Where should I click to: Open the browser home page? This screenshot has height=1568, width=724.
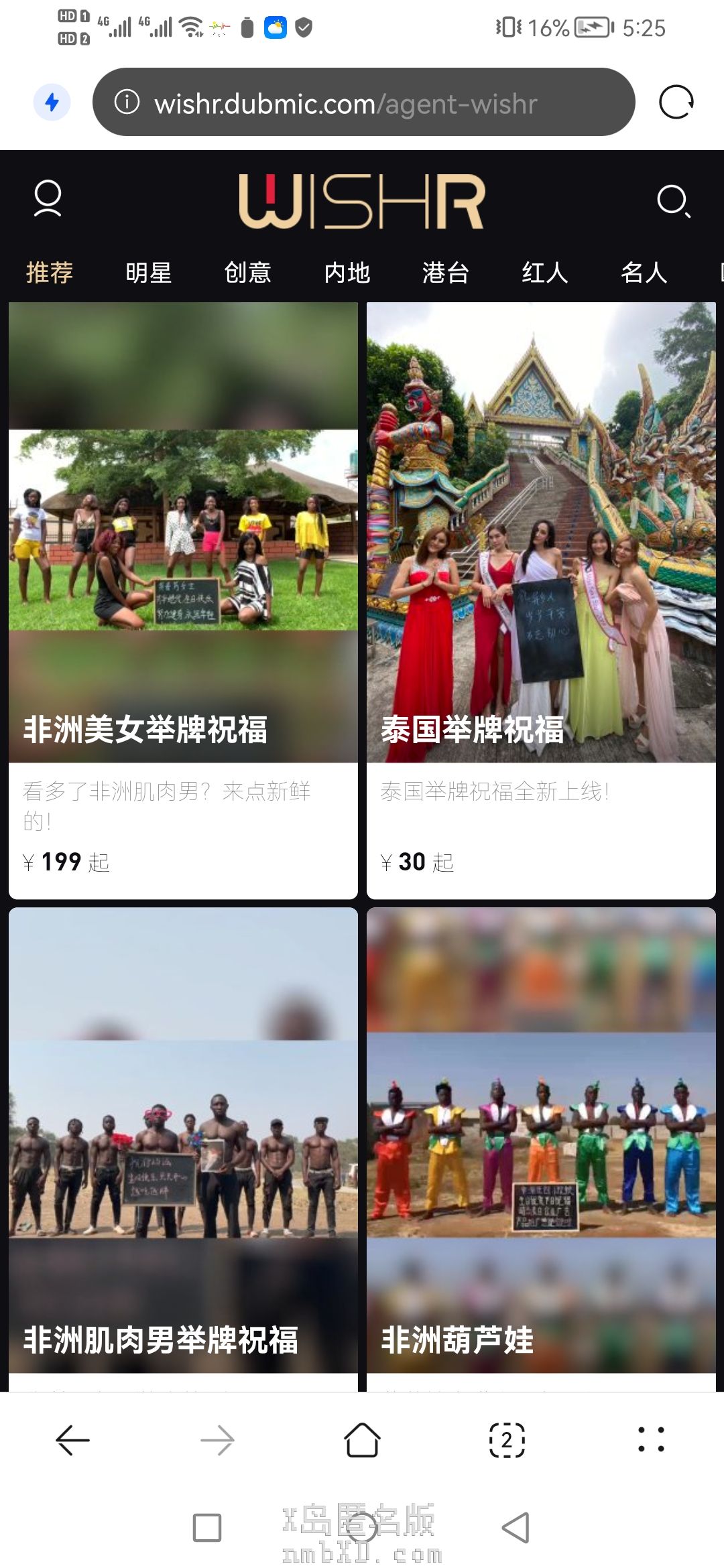coord(362,1439)
